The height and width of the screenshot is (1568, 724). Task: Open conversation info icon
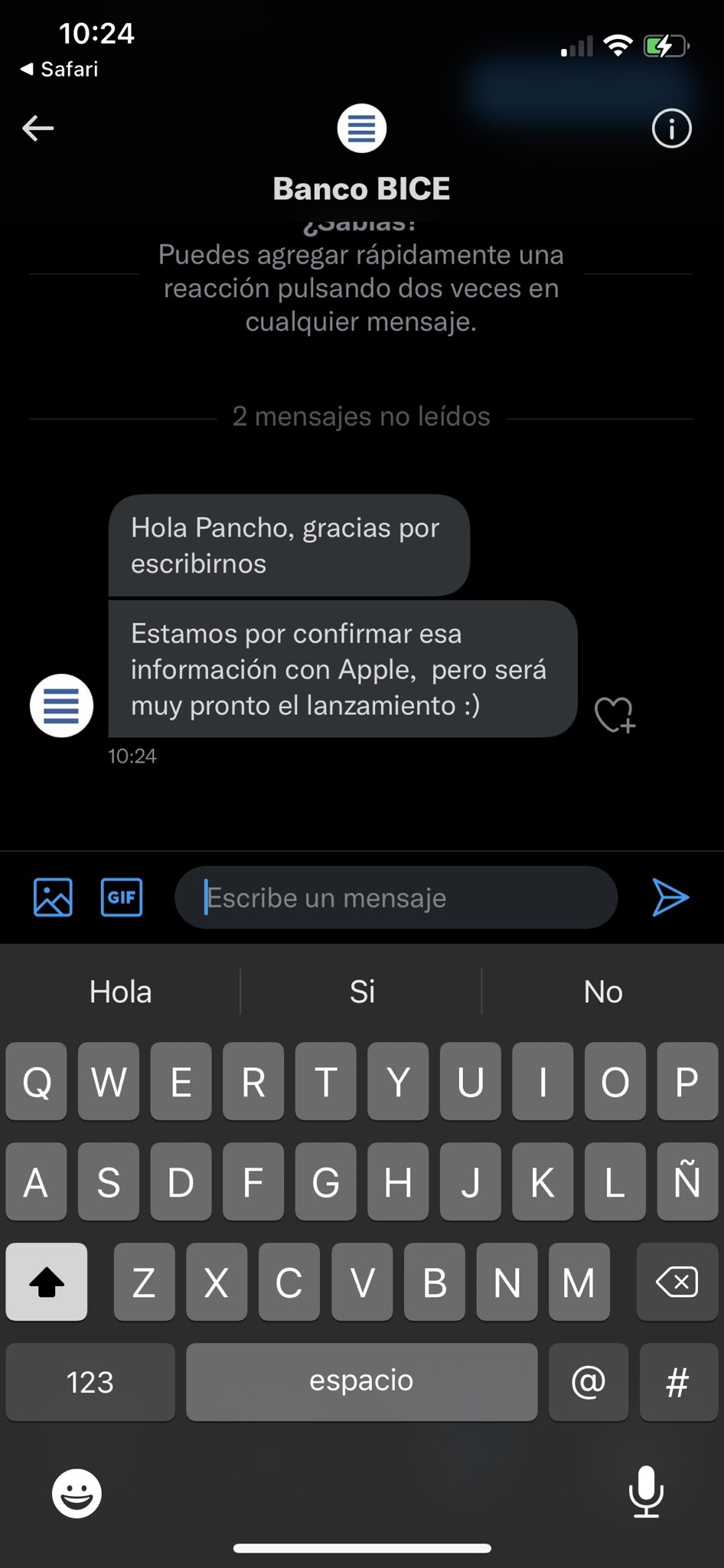tap(671, 128)
